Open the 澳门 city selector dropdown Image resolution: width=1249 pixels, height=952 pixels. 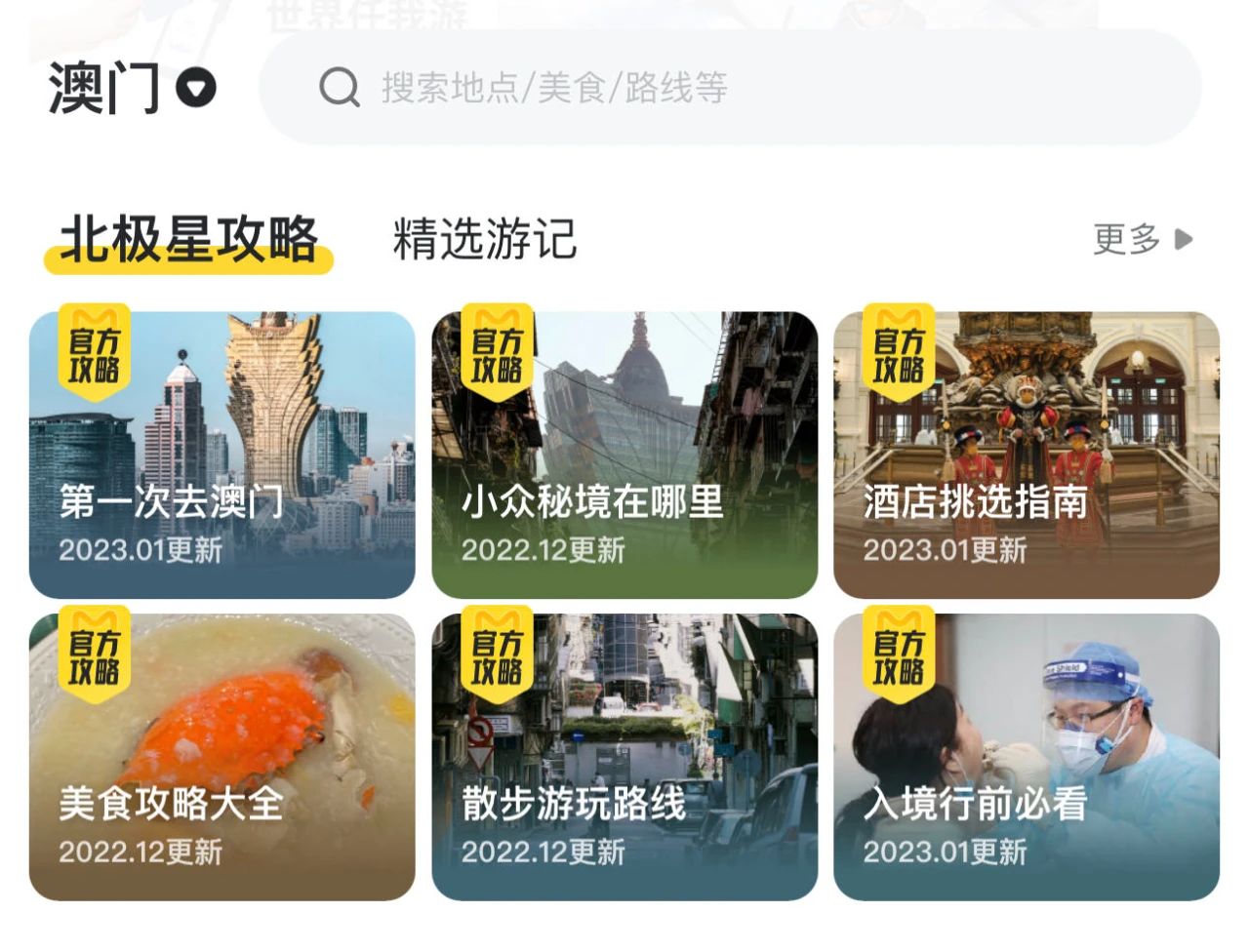click(132, 89)
